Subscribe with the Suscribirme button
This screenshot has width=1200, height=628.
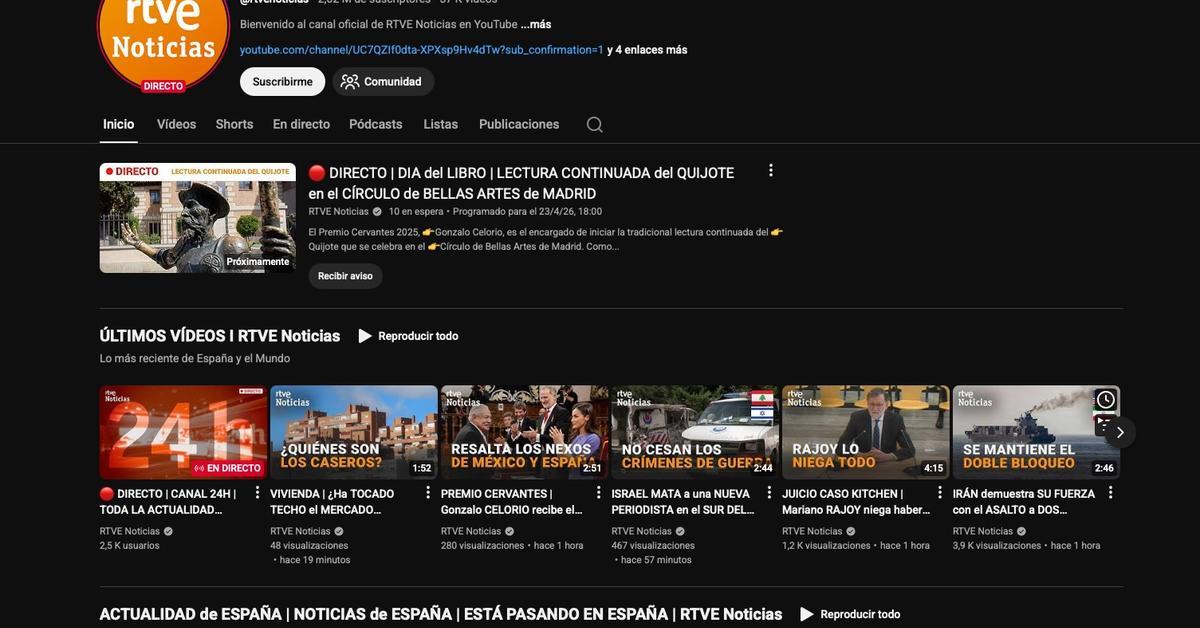pos(282,82)
